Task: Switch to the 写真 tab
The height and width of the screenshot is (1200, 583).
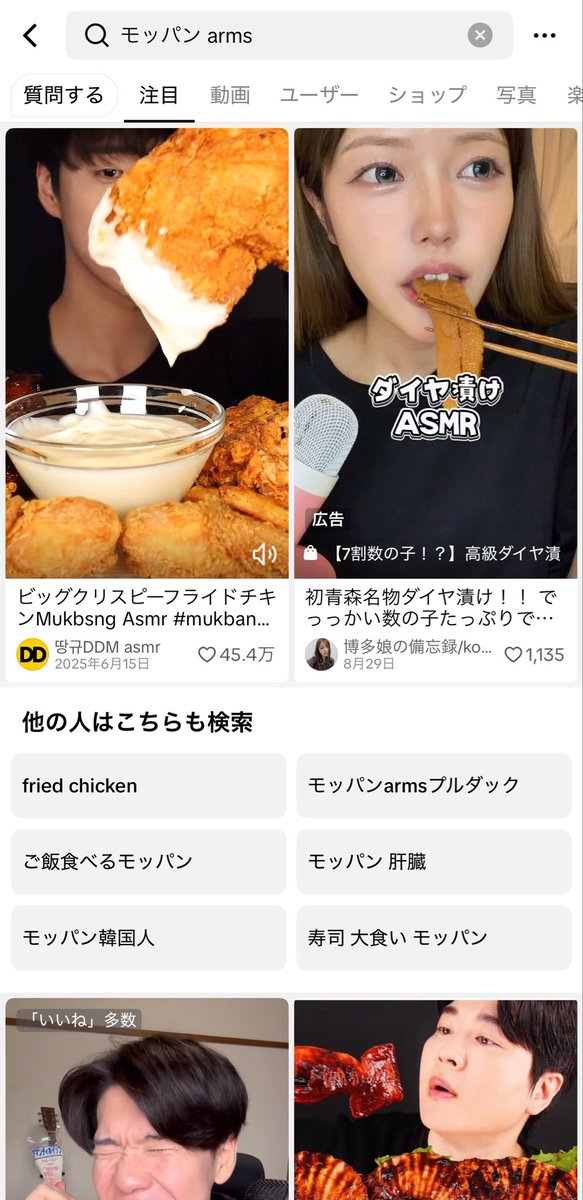Action: (516, 95)
